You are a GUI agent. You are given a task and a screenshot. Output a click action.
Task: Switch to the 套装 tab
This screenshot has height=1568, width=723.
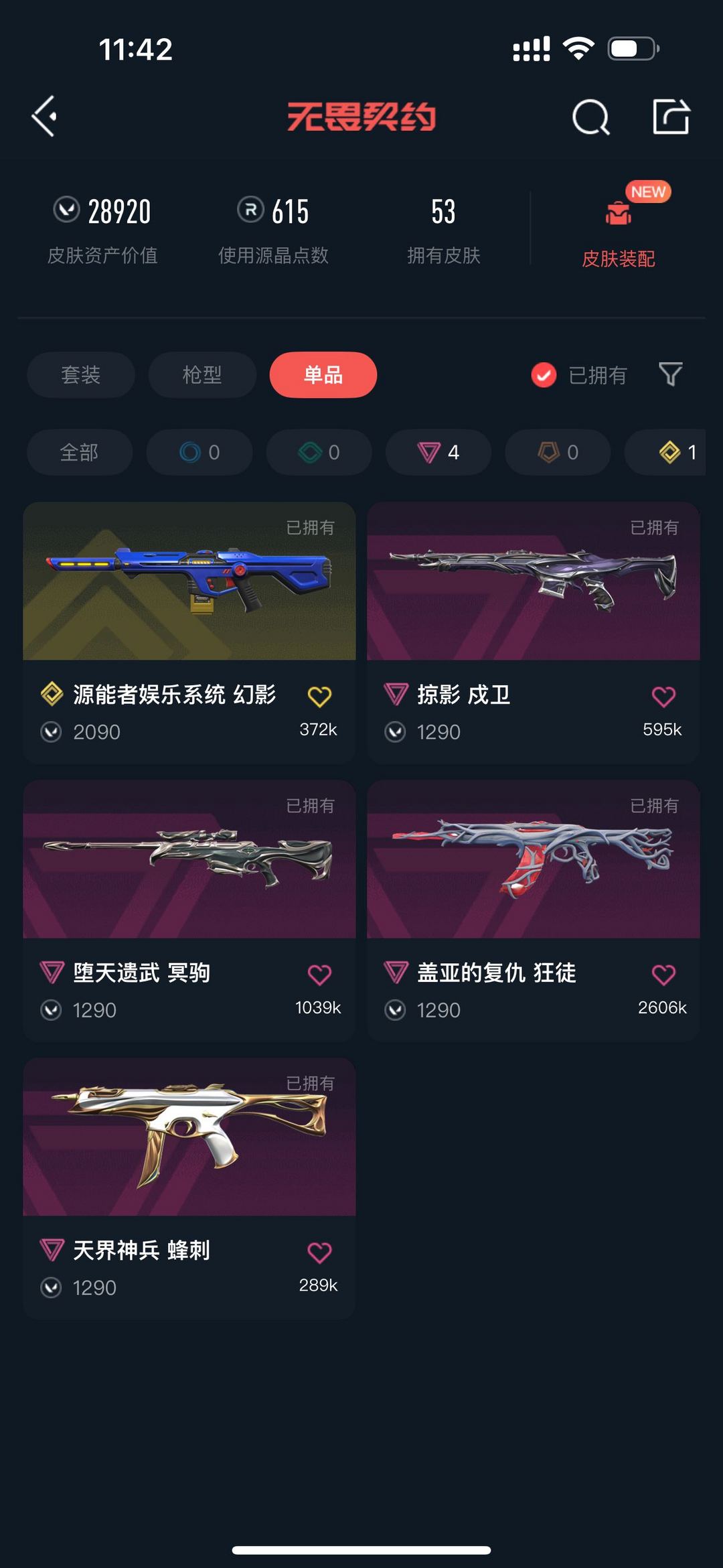pos(81,374)
